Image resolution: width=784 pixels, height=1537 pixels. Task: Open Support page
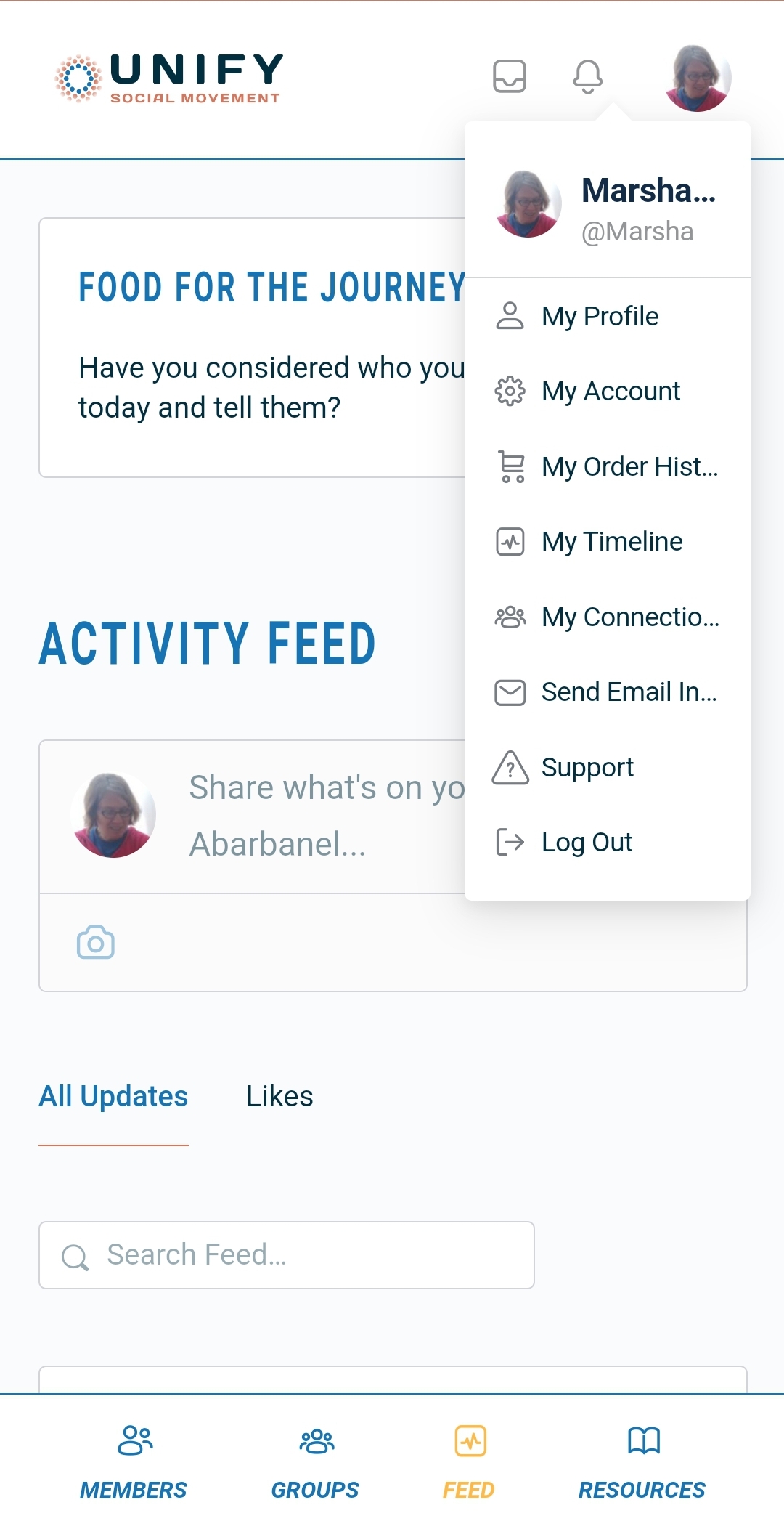(x=607, y=767)
